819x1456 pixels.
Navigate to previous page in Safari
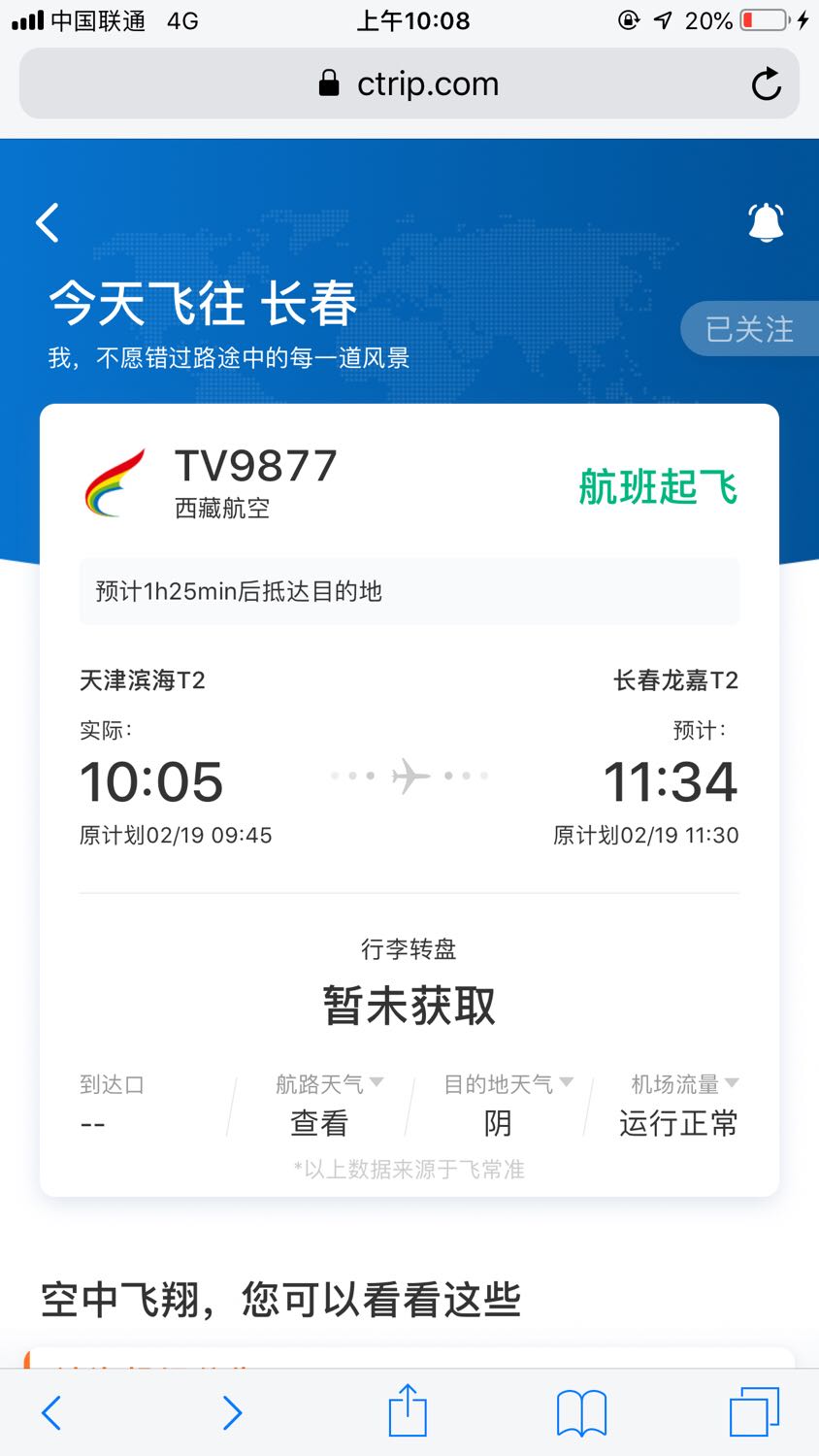[51, 1412]
